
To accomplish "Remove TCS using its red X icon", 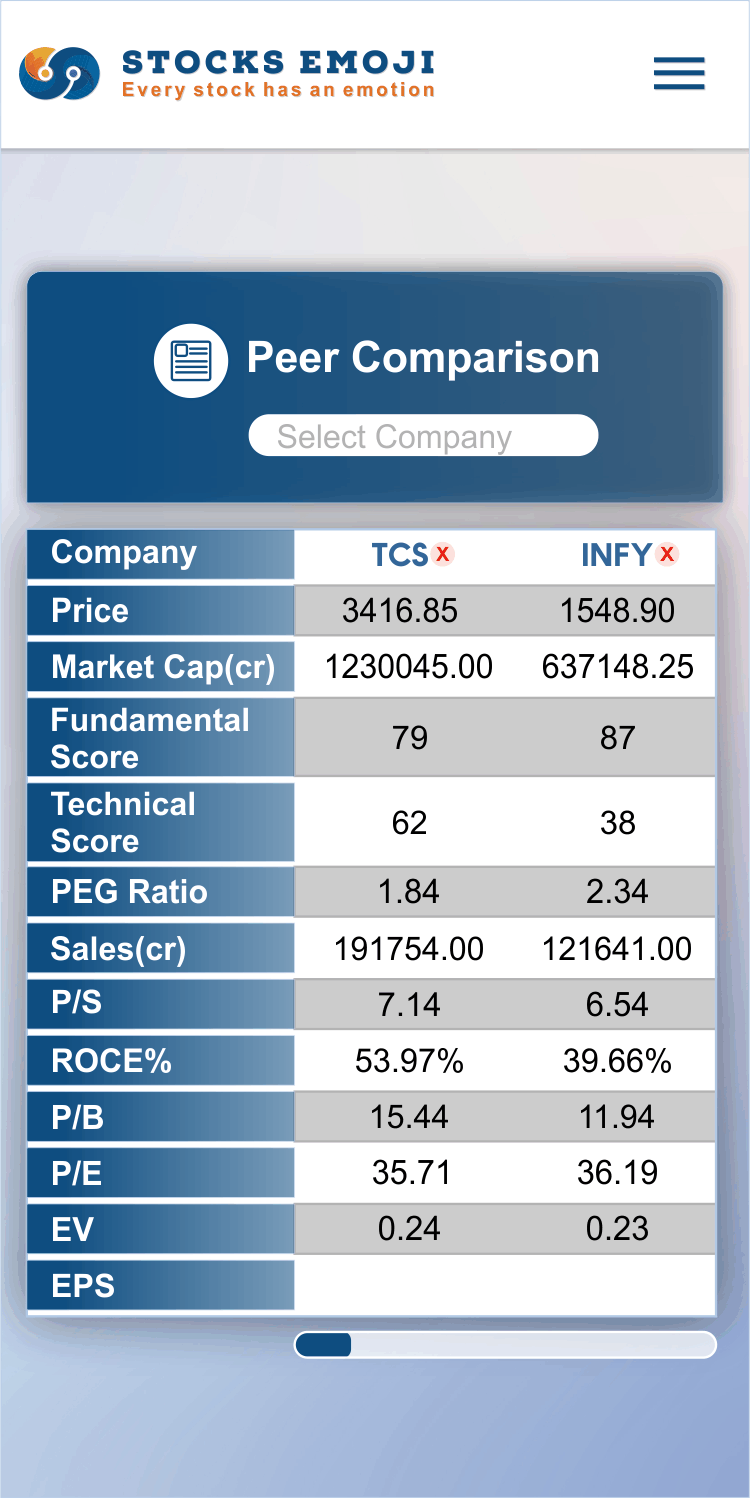I will click(444, 553).
